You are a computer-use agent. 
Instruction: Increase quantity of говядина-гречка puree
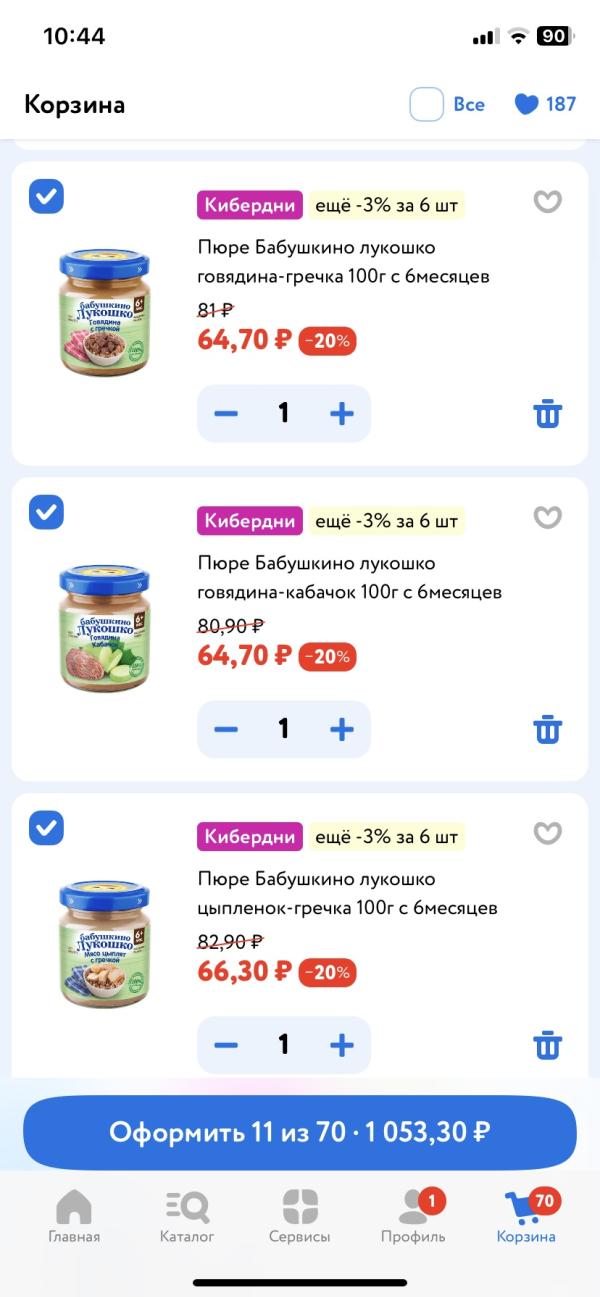(342, 413)
